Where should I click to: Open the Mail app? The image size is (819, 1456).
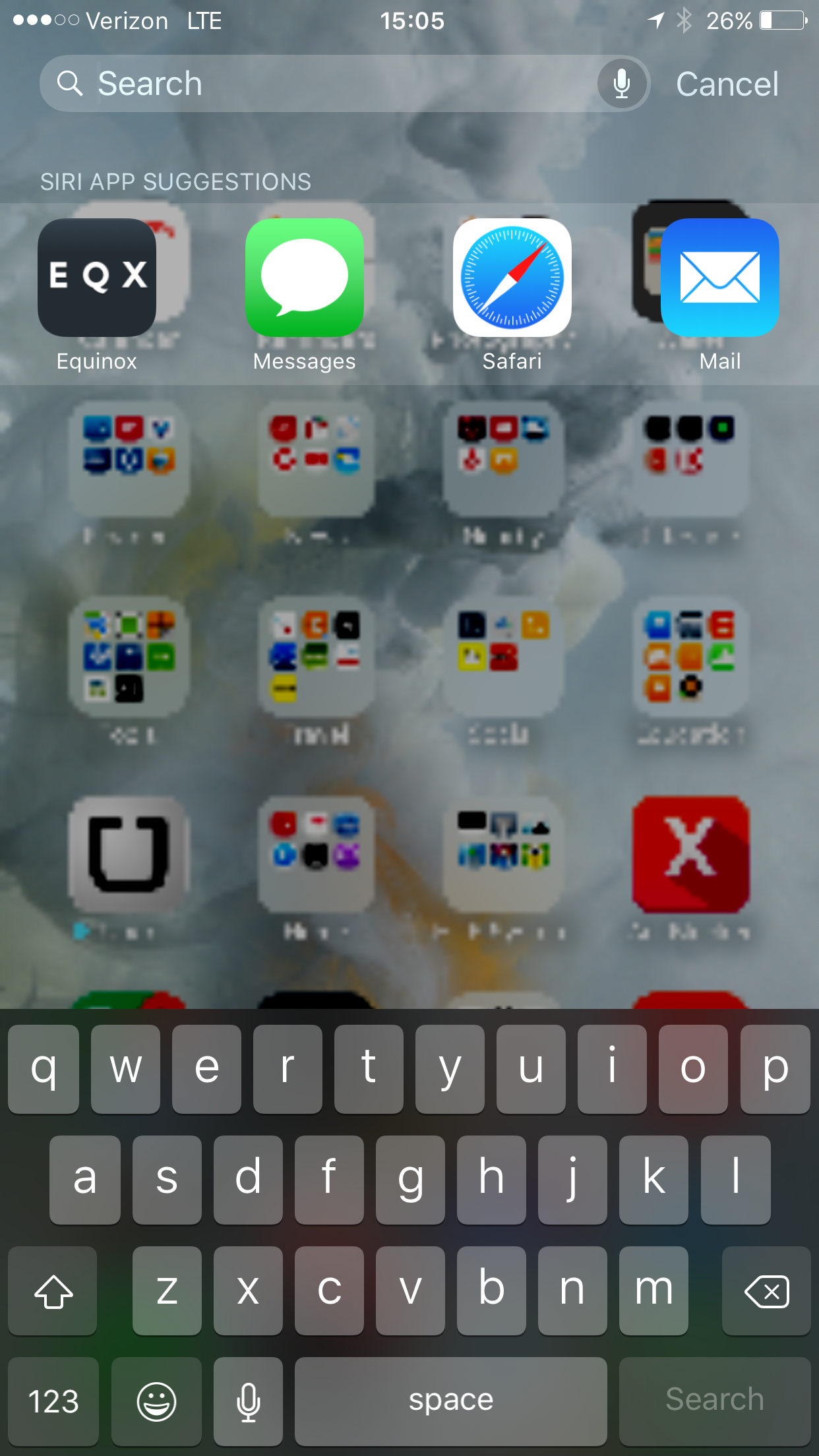point(719,278)
